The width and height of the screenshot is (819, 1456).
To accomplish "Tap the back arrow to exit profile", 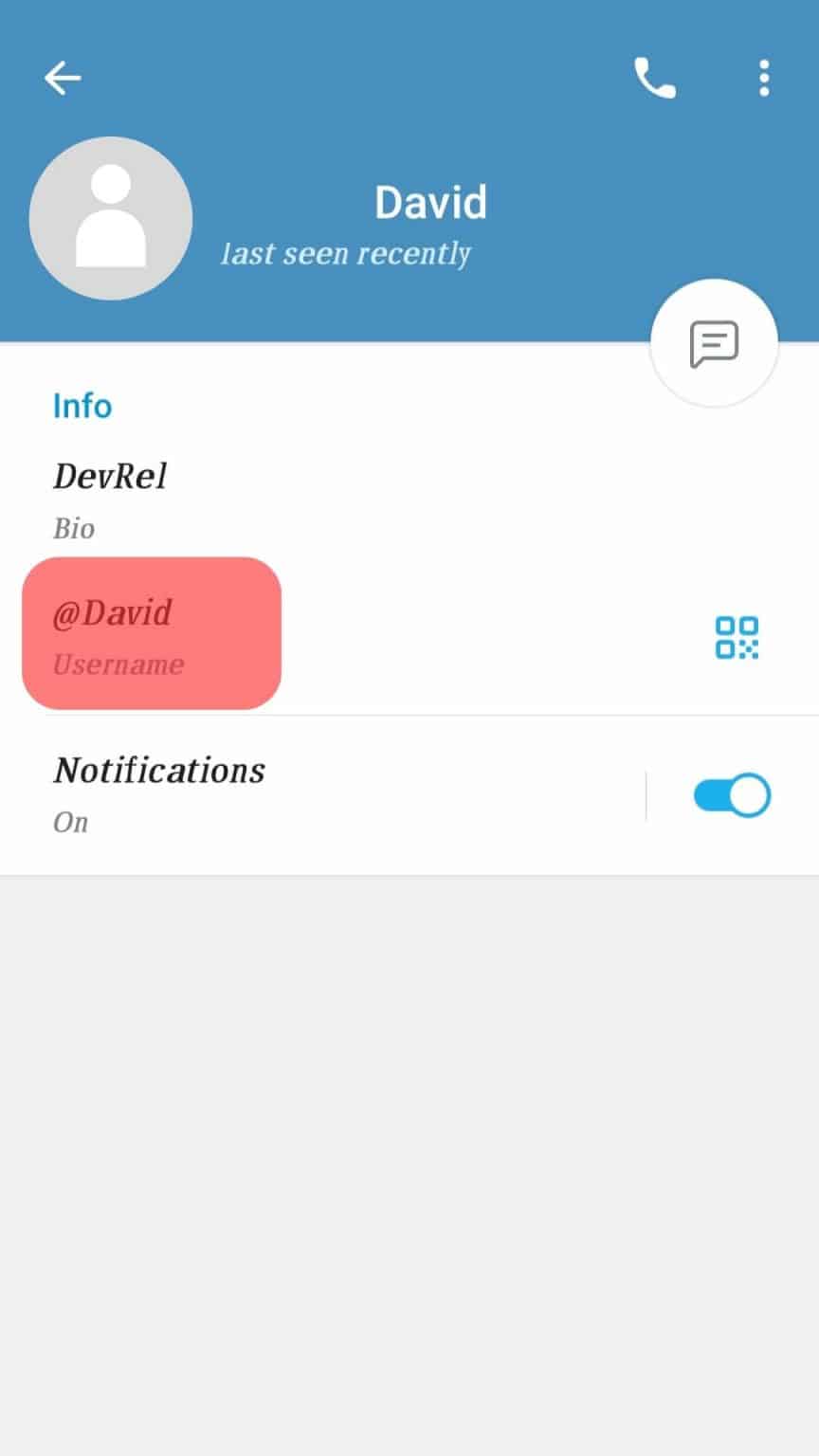I will tap(63, 78).
